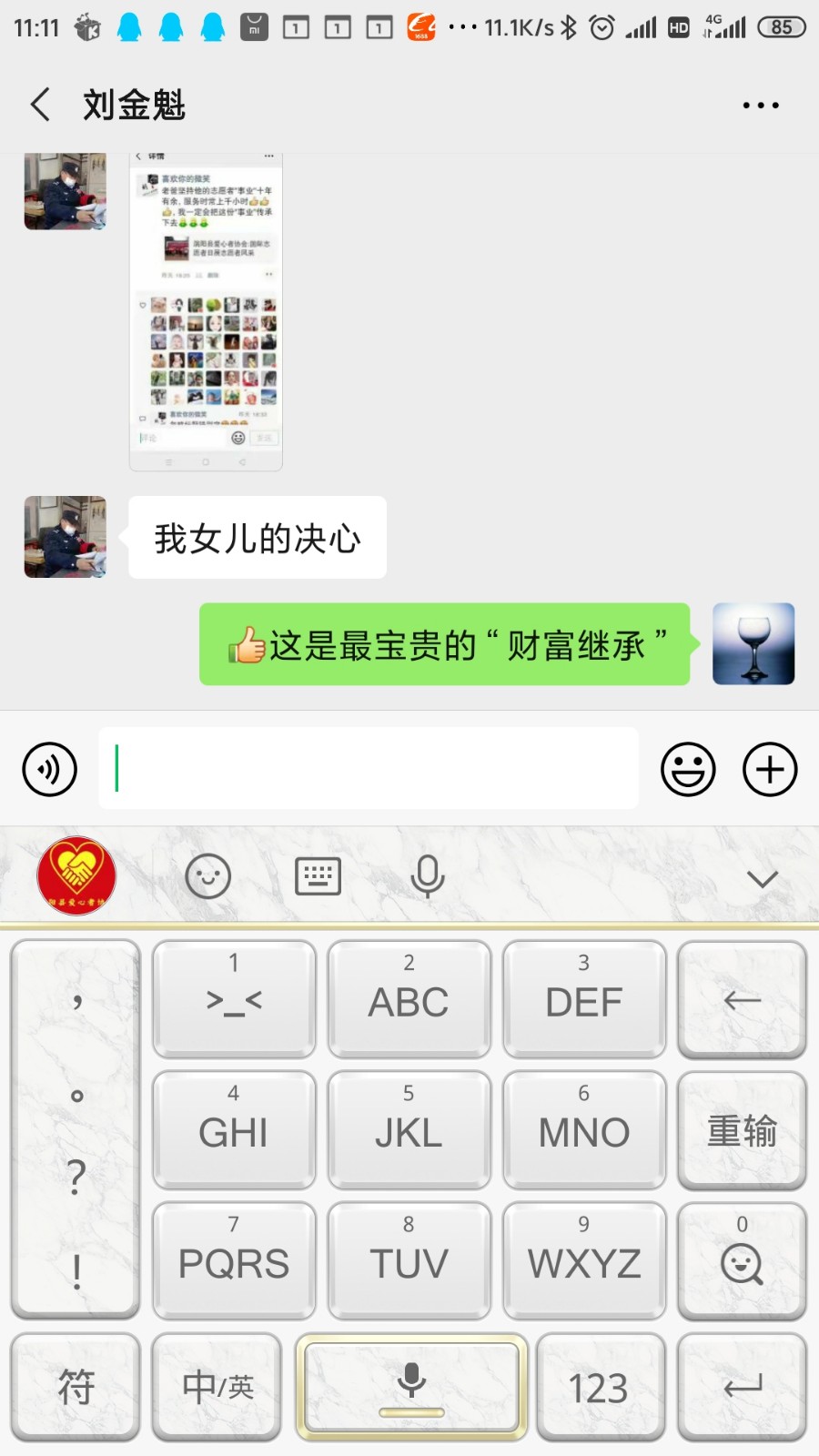Start voice input from the keyboard toolbar
This screenshot has height=1456, width=819.
coord(427,877)
